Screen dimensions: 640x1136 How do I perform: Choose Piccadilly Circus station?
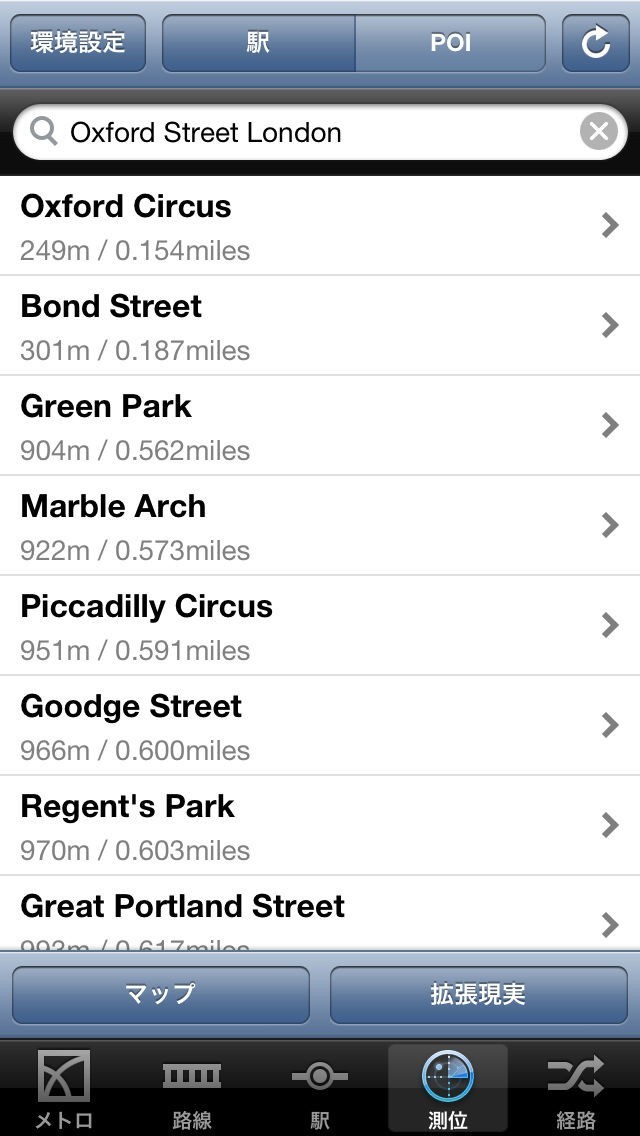[x=320, y=626]
